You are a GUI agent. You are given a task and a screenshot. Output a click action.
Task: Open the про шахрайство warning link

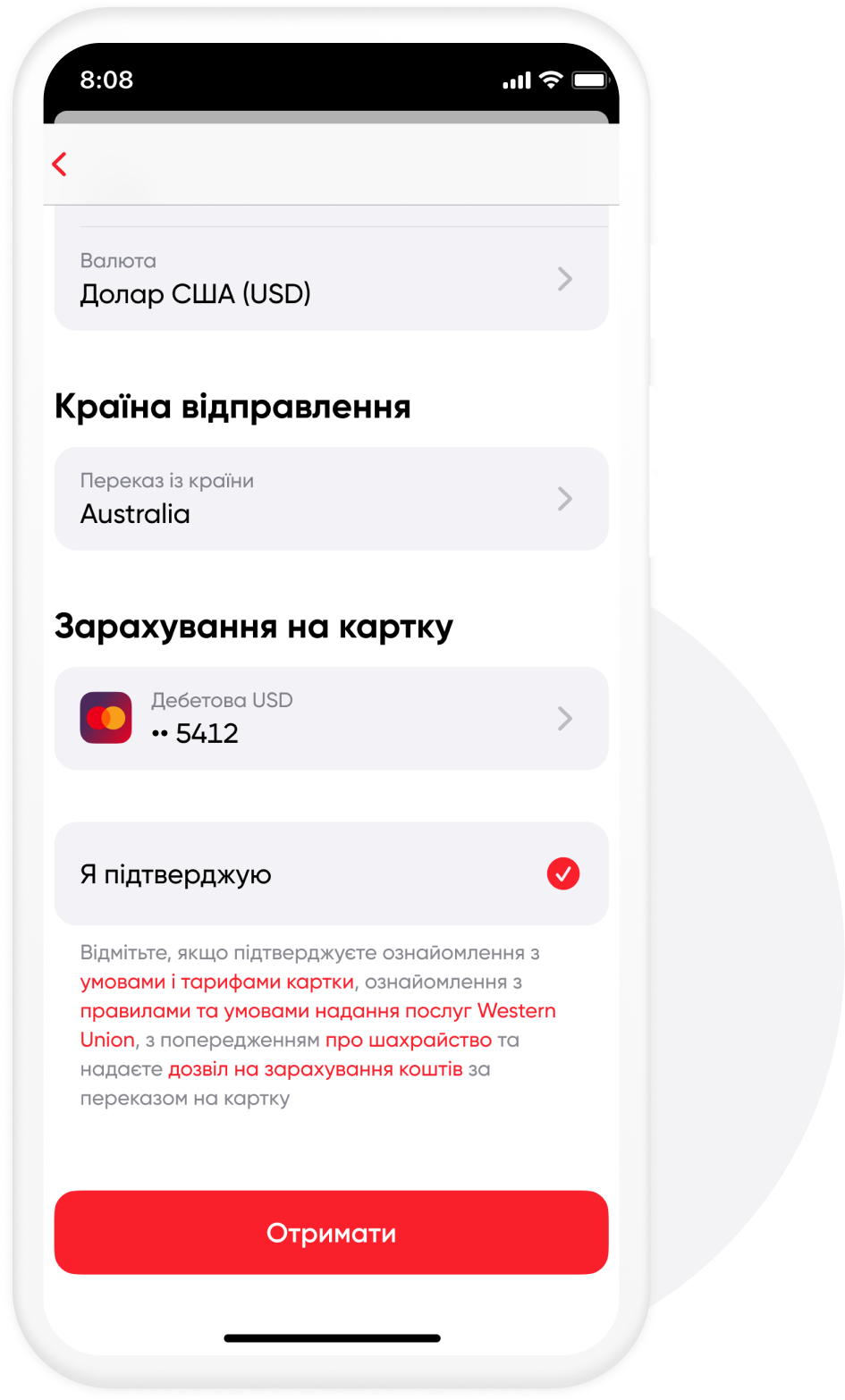409,1040
